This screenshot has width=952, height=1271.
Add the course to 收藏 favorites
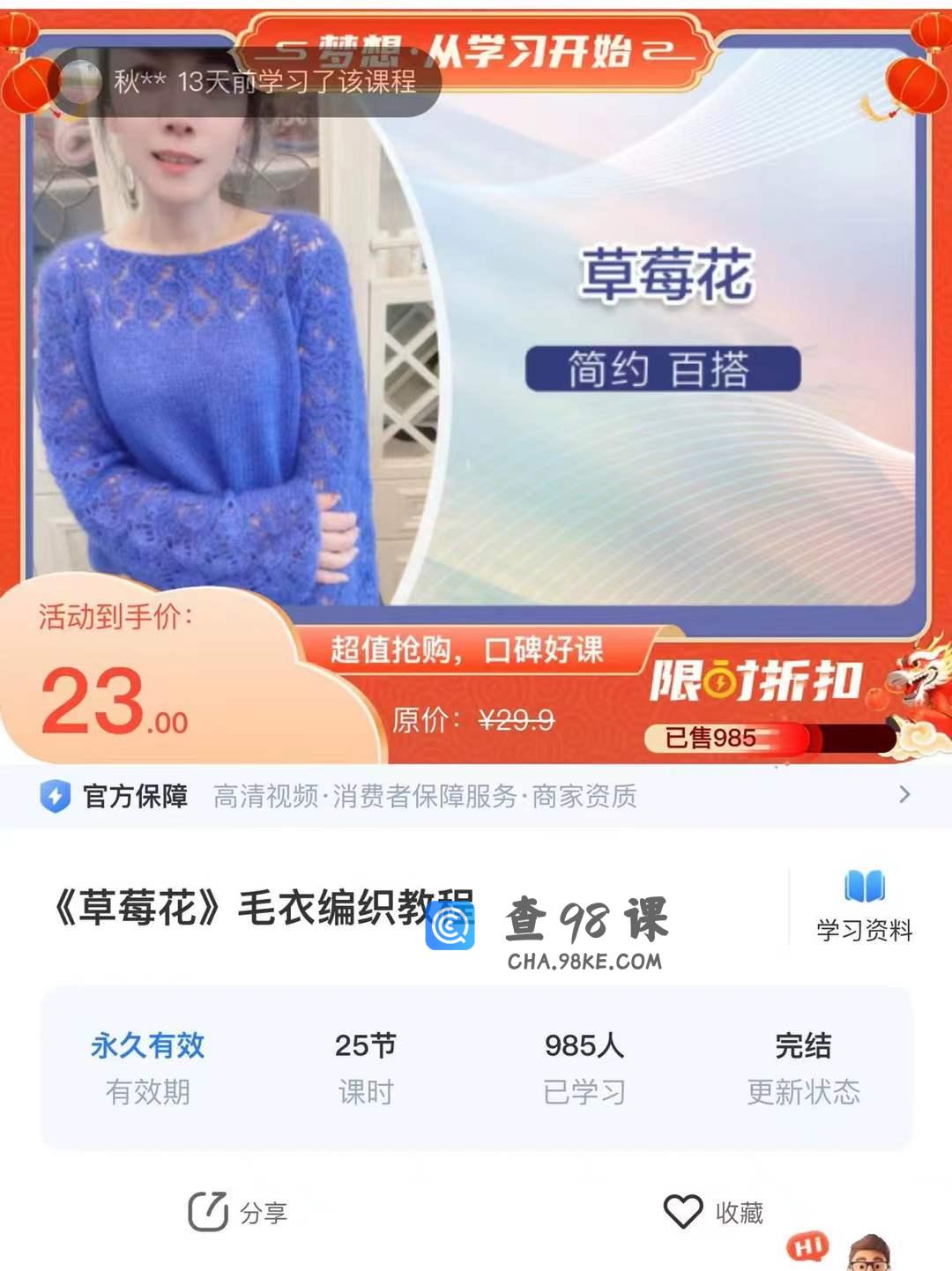(x=714, y=1212)
